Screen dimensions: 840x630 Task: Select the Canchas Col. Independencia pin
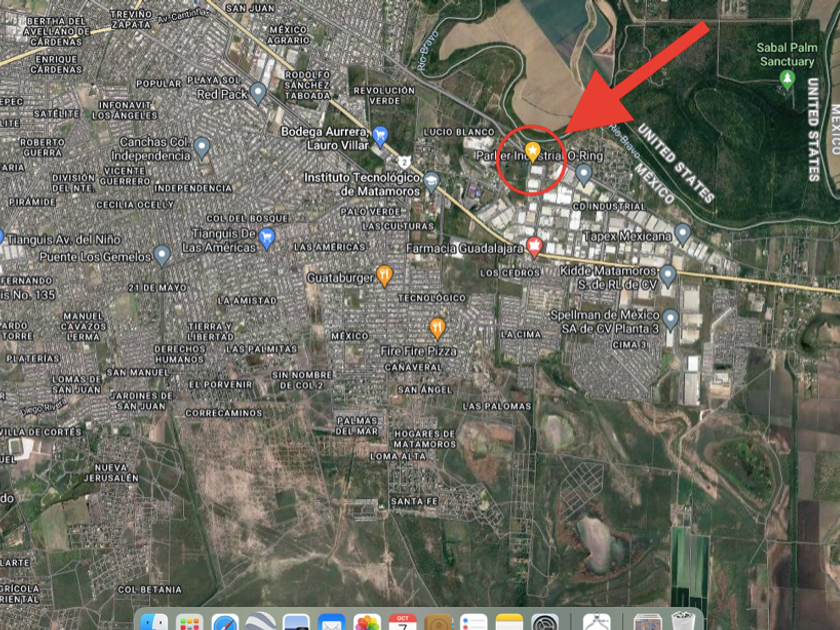(x=201, y=147)
